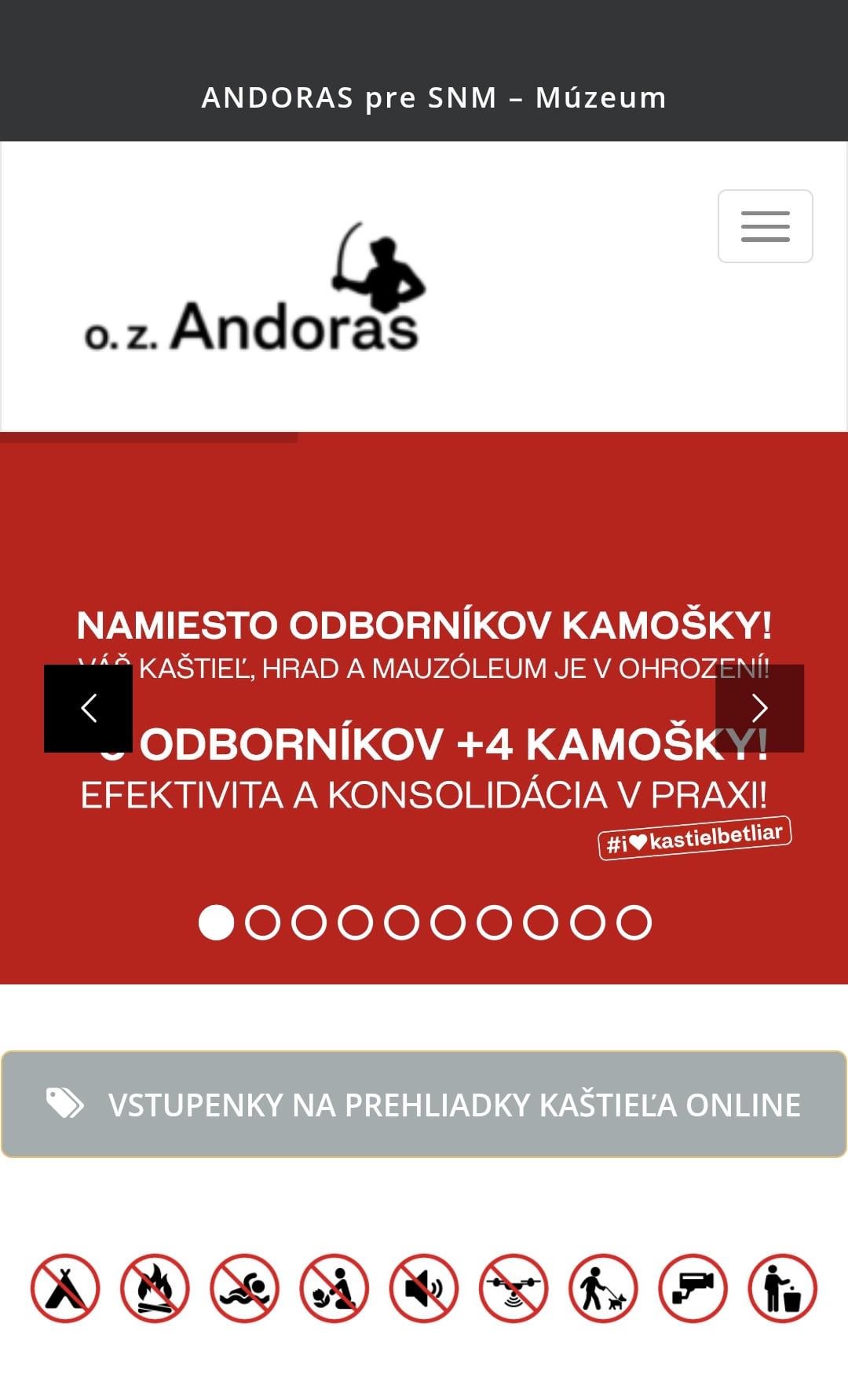The image size is (848, 1400).
Task: Open the red Namiesto odborníkov kamošky banner
Action: 424,707
